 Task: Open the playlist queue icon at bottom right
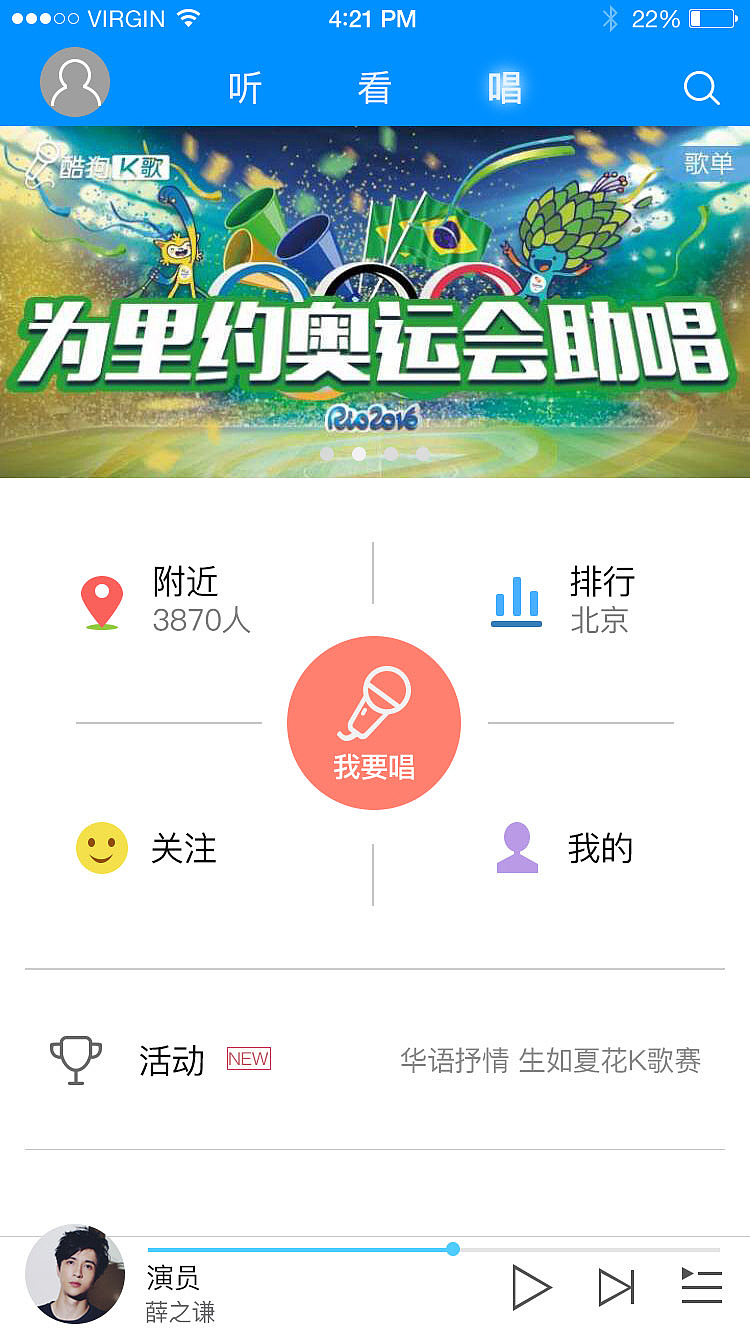coord(701,1286)
